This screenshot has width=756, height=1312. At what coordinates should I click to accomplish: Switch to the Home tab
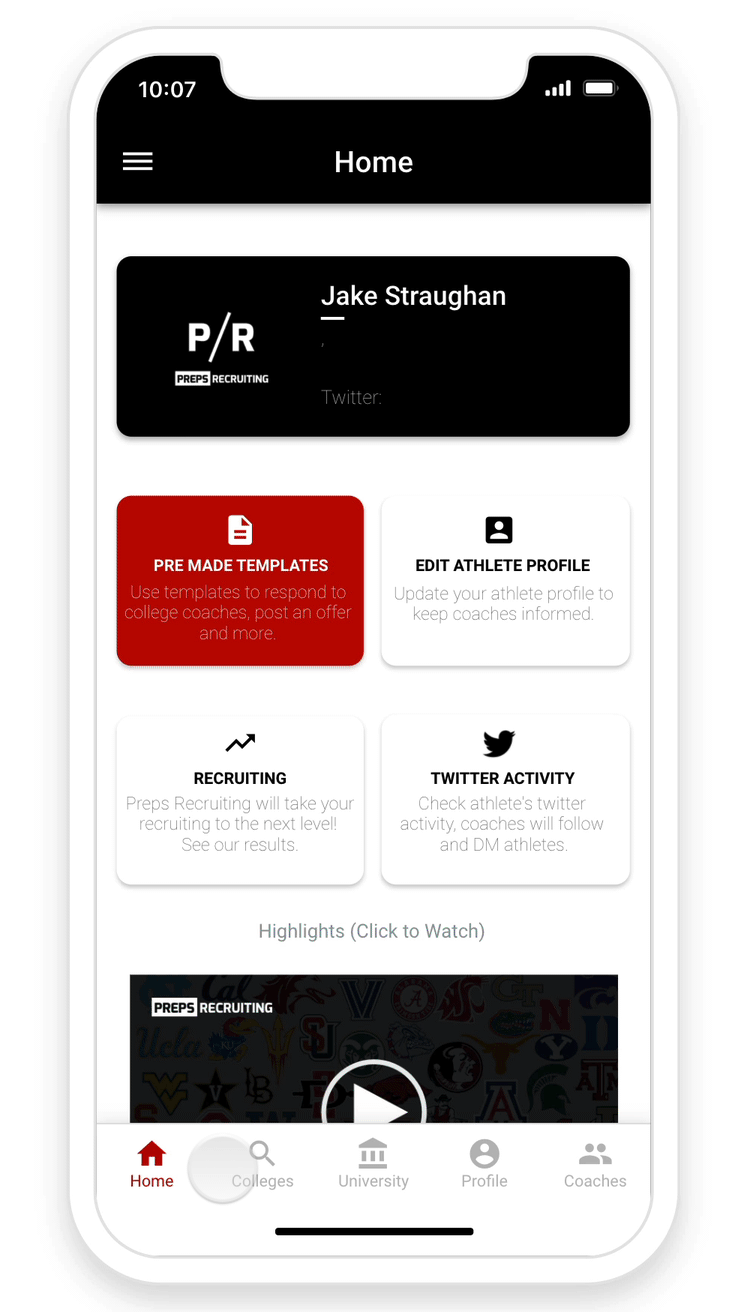(152, 1166)
